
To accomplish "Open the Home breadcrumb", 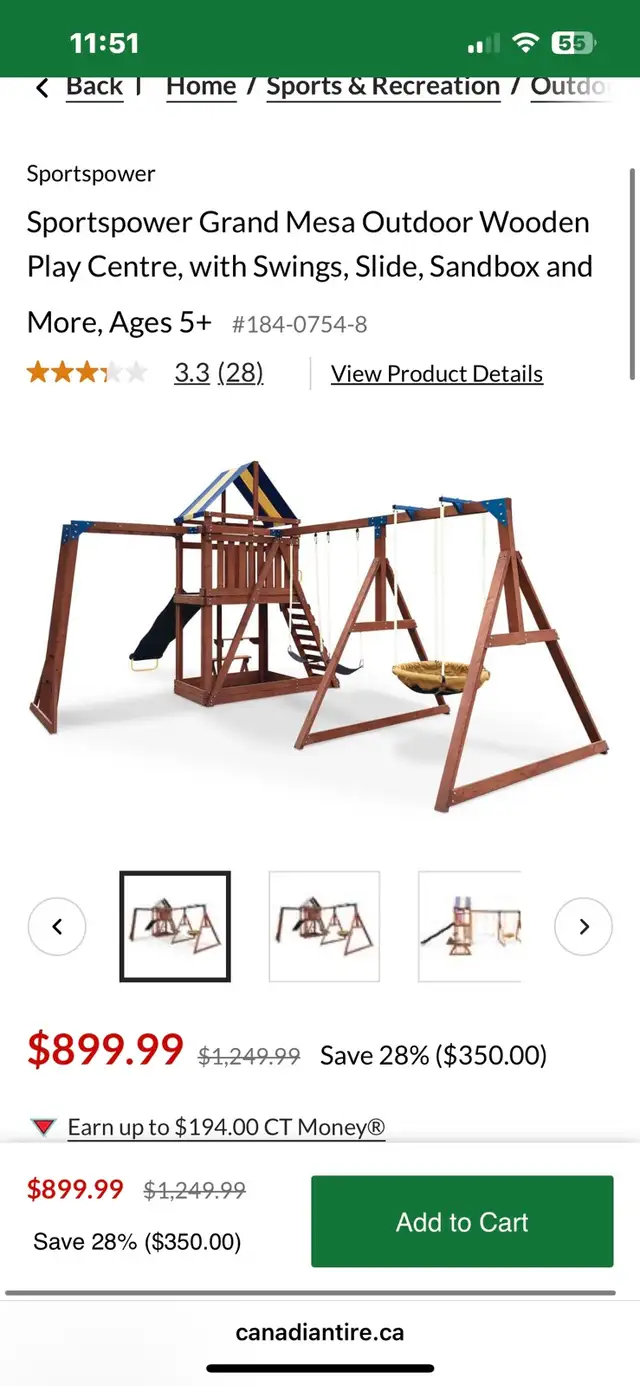I will coord(201,87).
